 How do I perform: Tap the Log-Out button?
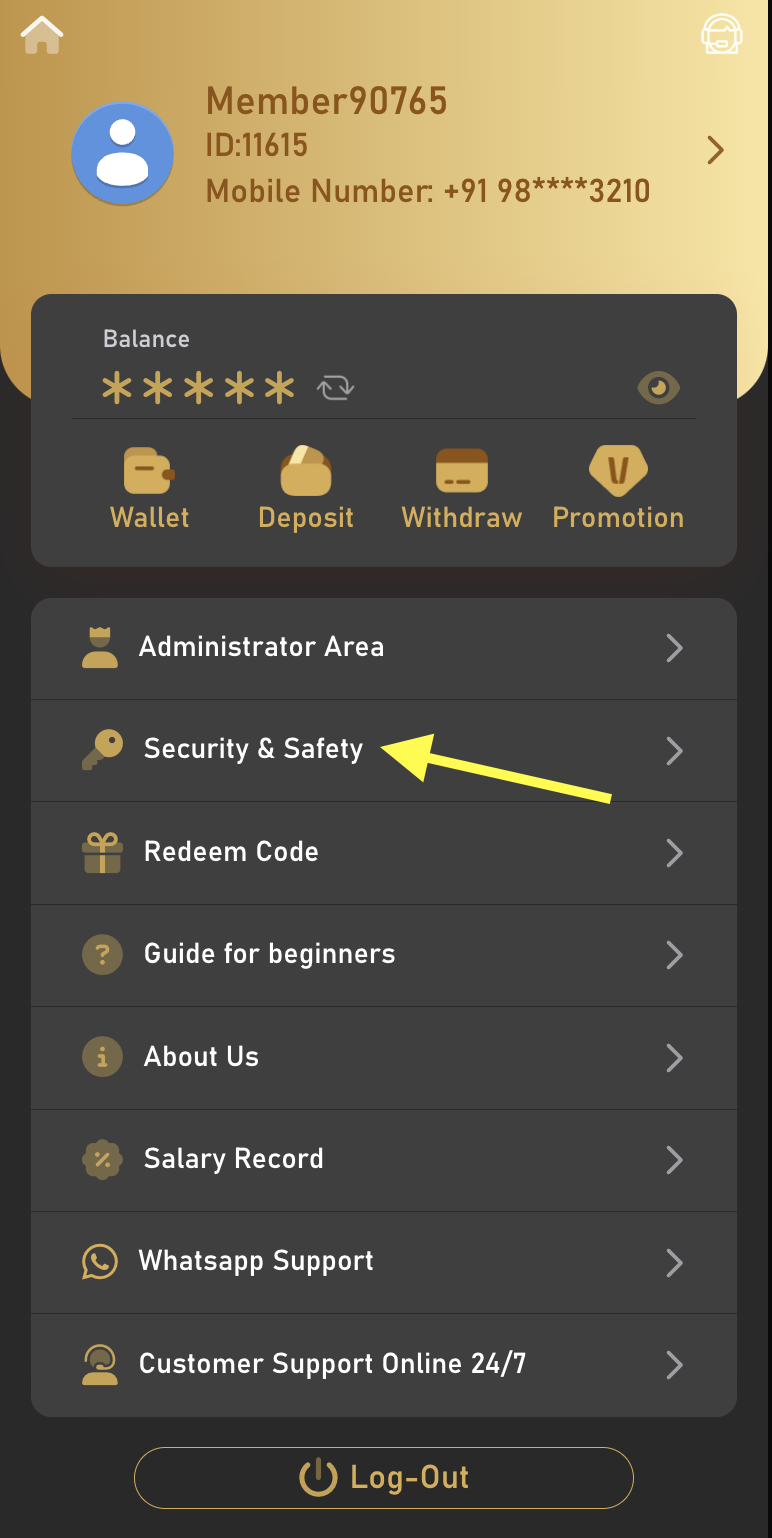point(384,1477)
